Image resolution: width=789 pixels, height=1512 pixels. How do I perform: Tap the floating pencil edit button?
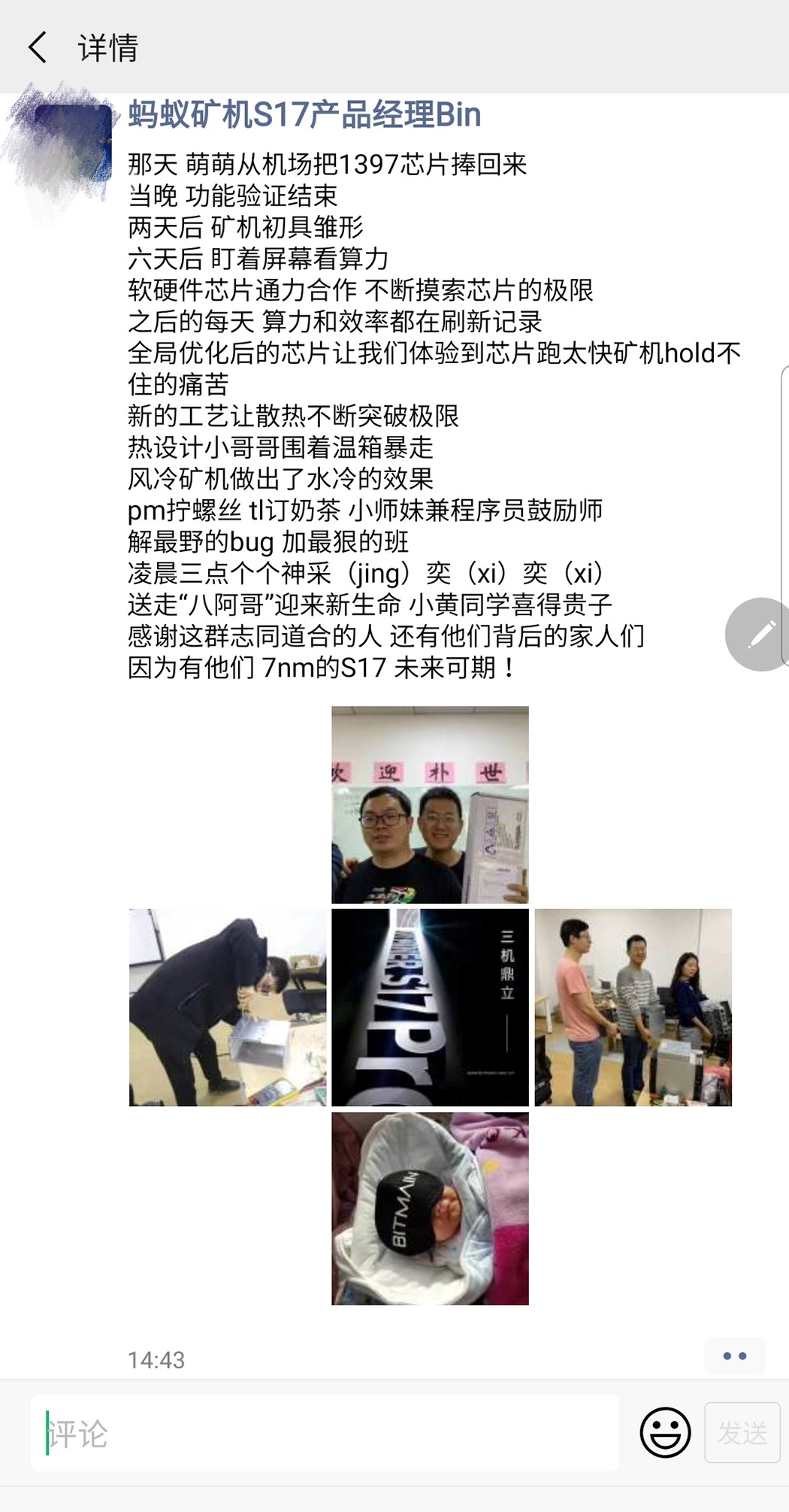[x=760, y=634]
